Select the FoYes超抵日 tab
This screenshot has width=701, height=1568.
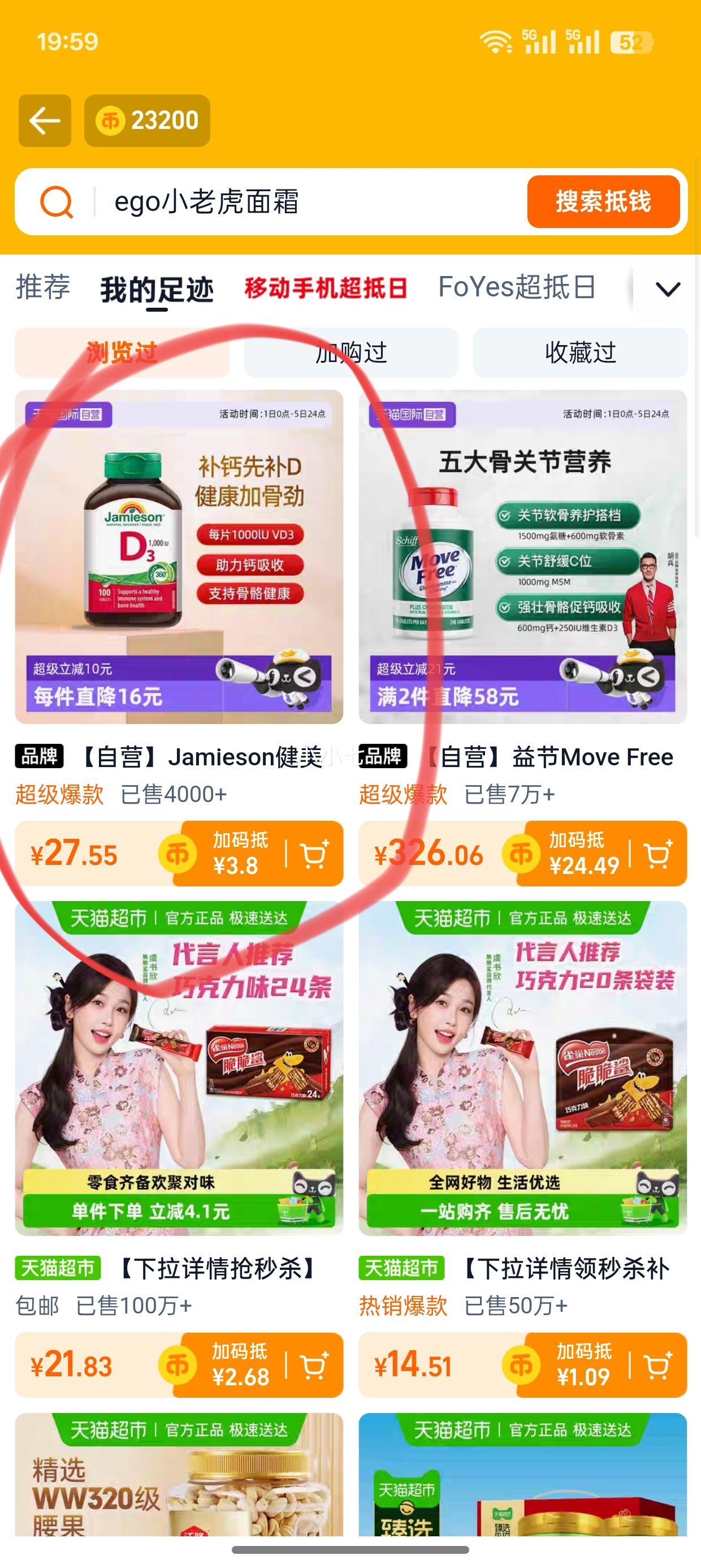[517, 288]
